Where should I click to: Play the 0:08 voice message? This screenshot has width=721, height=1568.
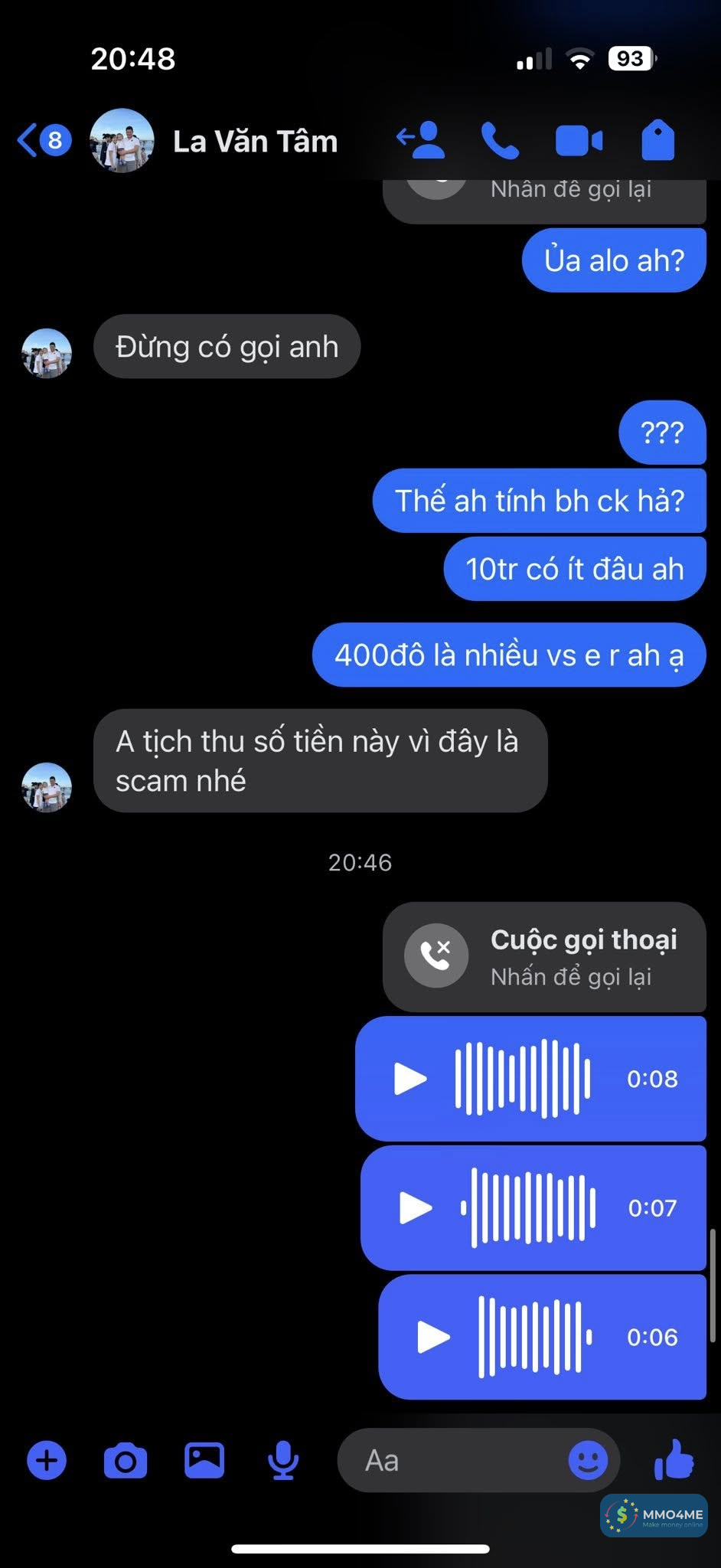[x=410, y=1079]
